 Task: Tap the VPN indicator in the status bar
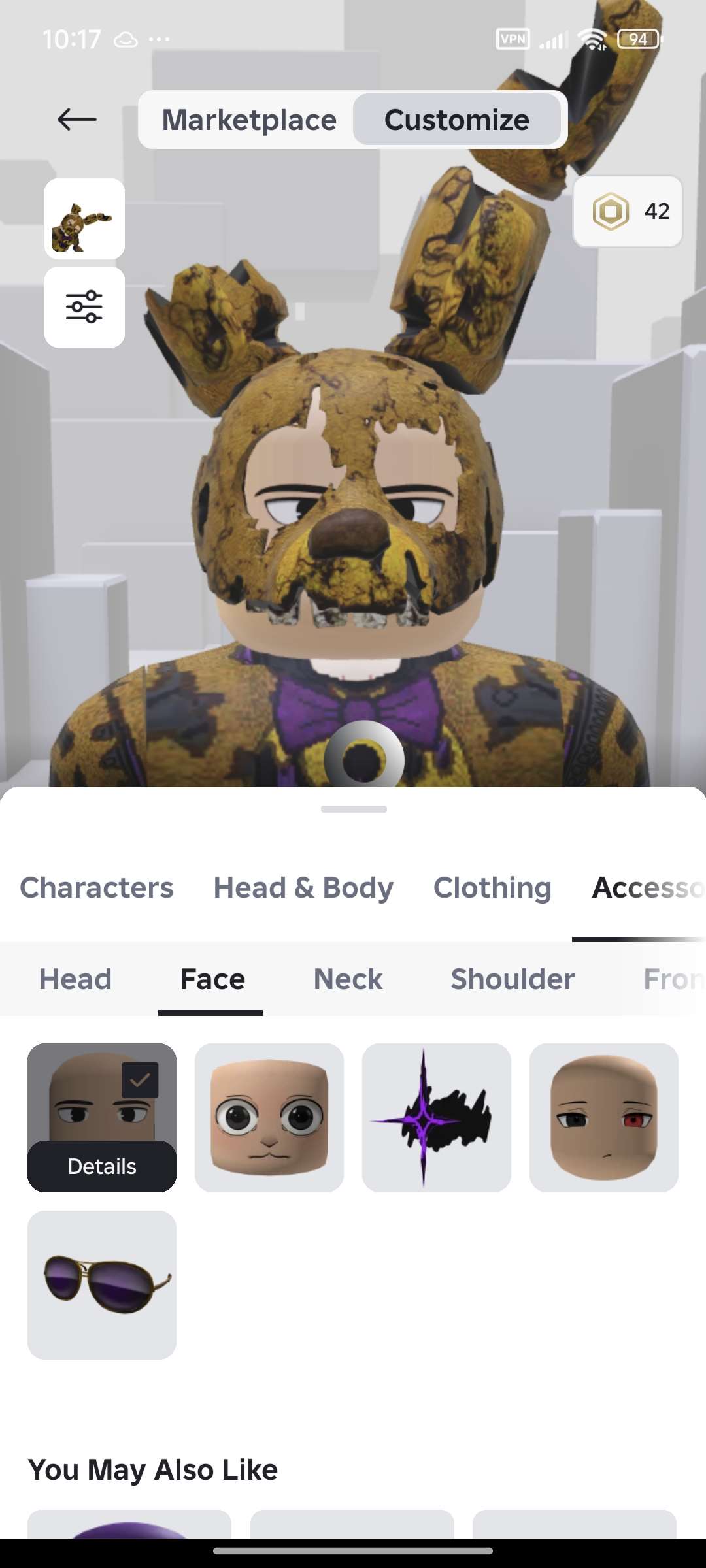(x=514, y=39)
